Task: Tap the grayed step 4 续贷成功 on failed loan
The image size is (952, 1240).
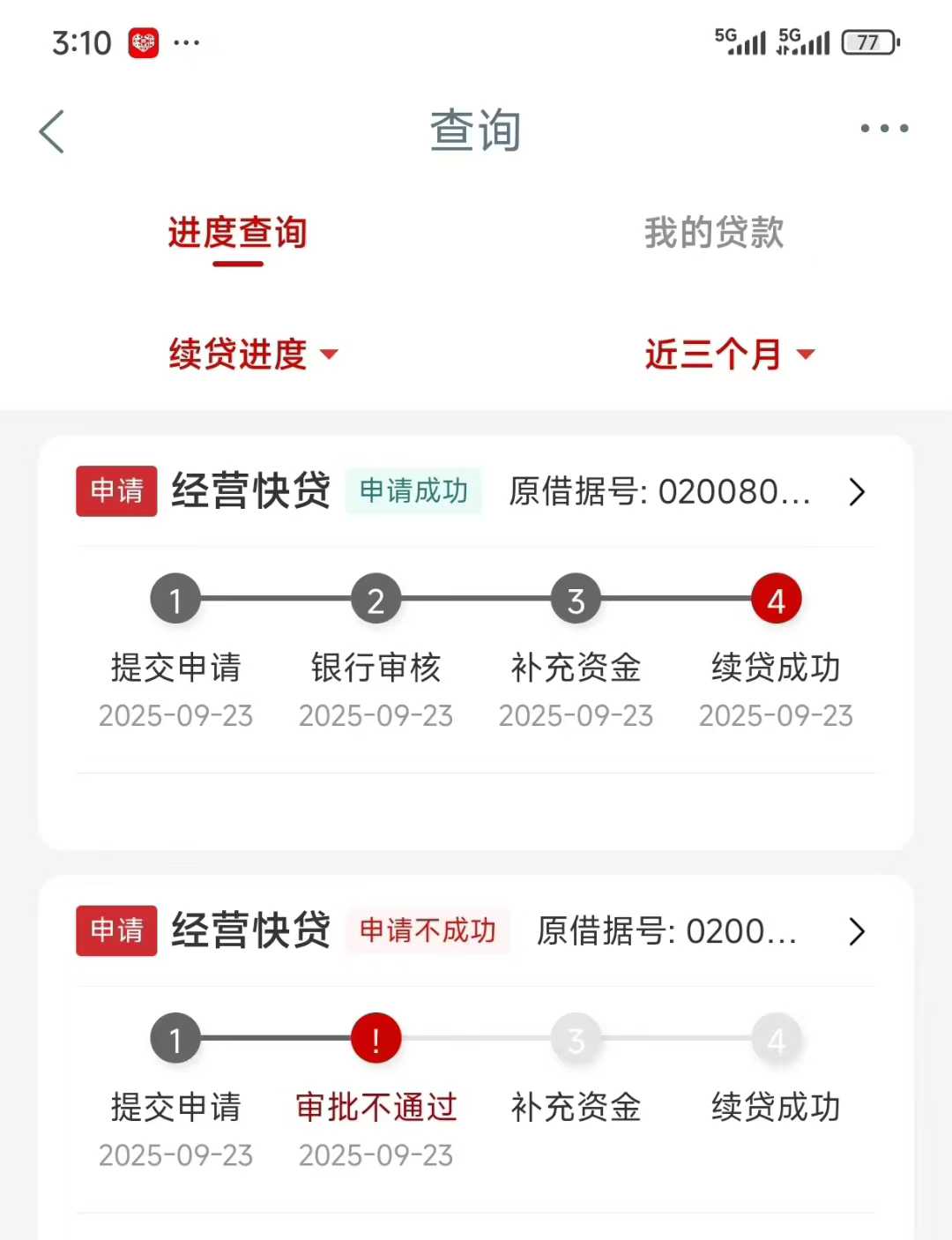Action: (x=776, y=1038)
